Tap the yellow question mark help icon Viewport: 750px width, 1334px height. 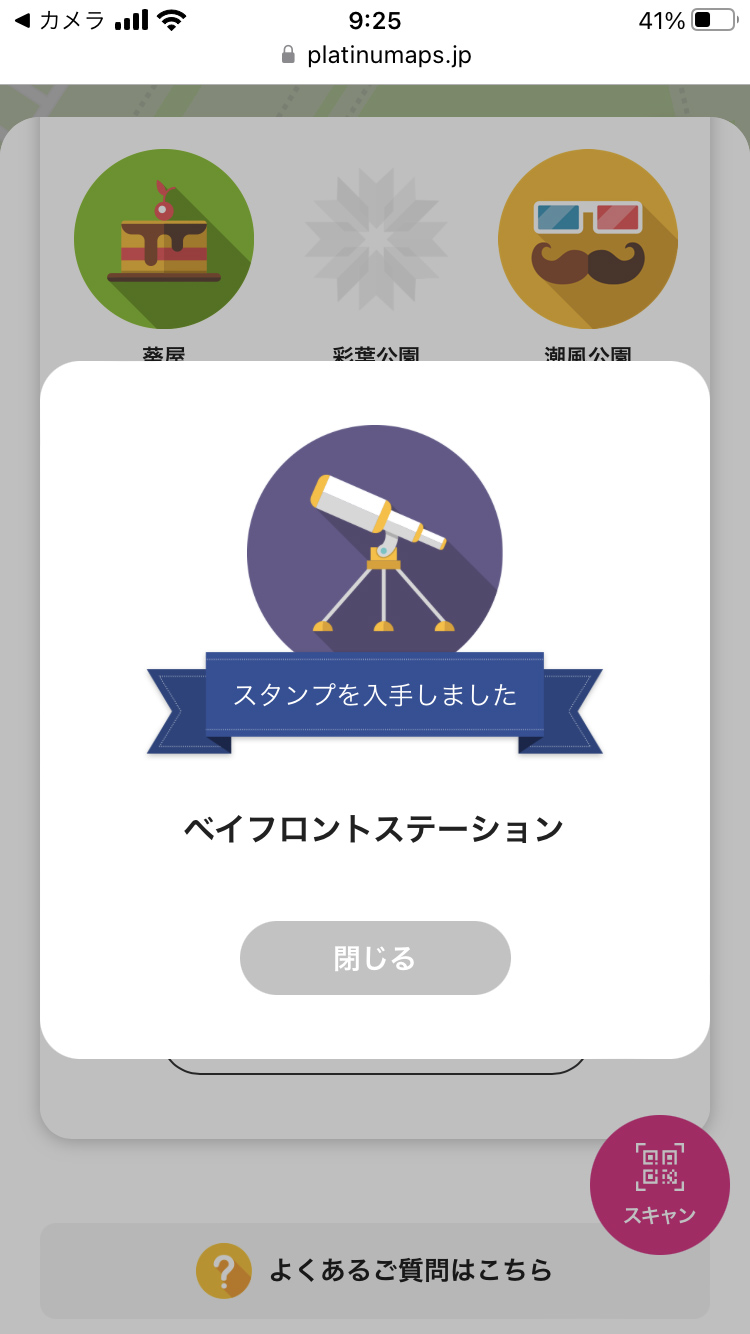coord(224,1272)
